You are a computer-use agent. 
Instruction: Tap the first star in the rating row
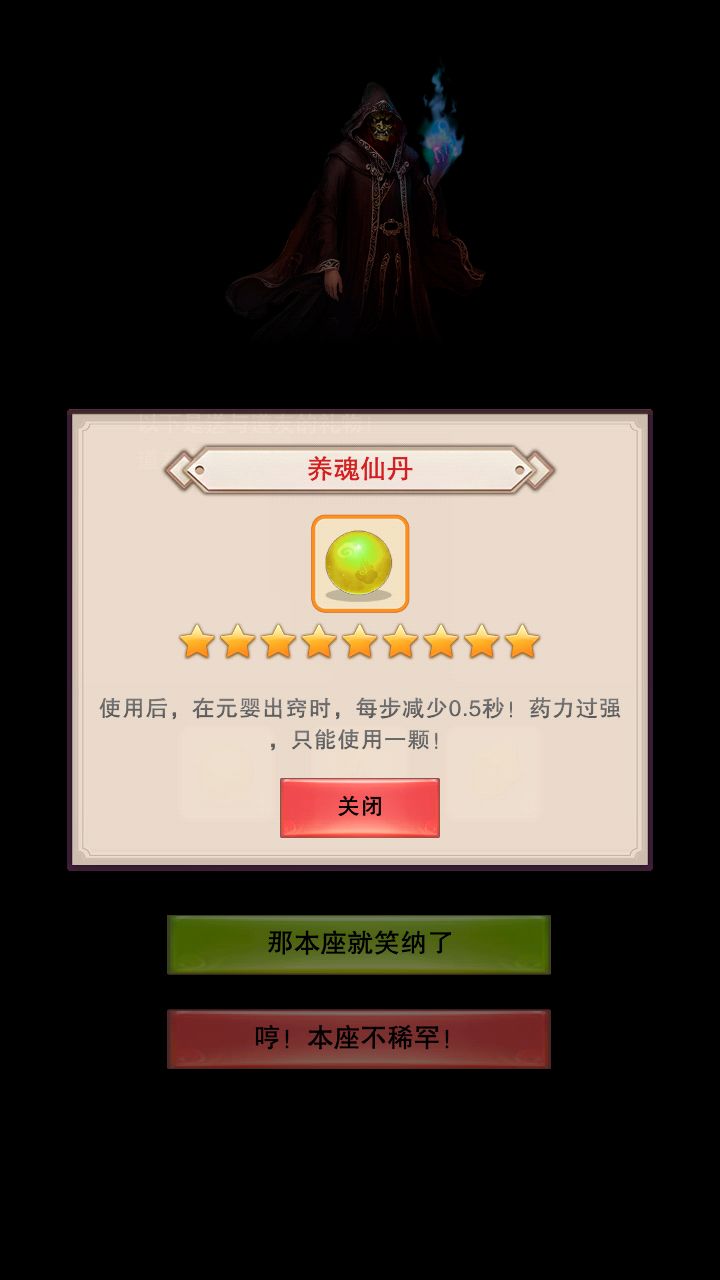197,644
